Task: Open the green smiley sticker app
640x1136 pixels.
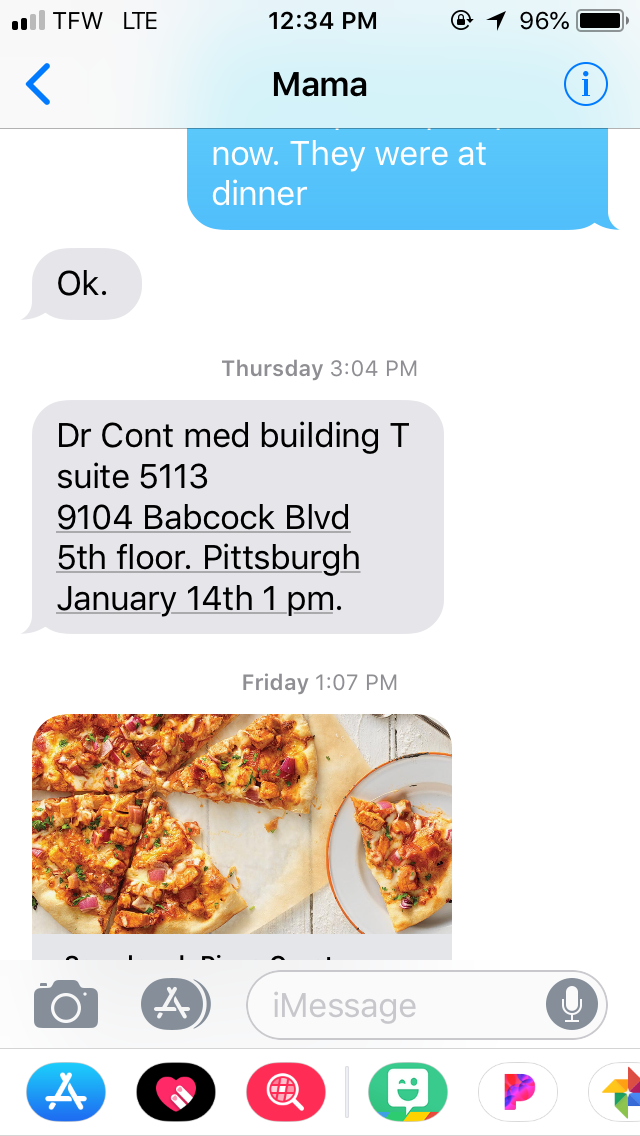Action: [407, 1090]
